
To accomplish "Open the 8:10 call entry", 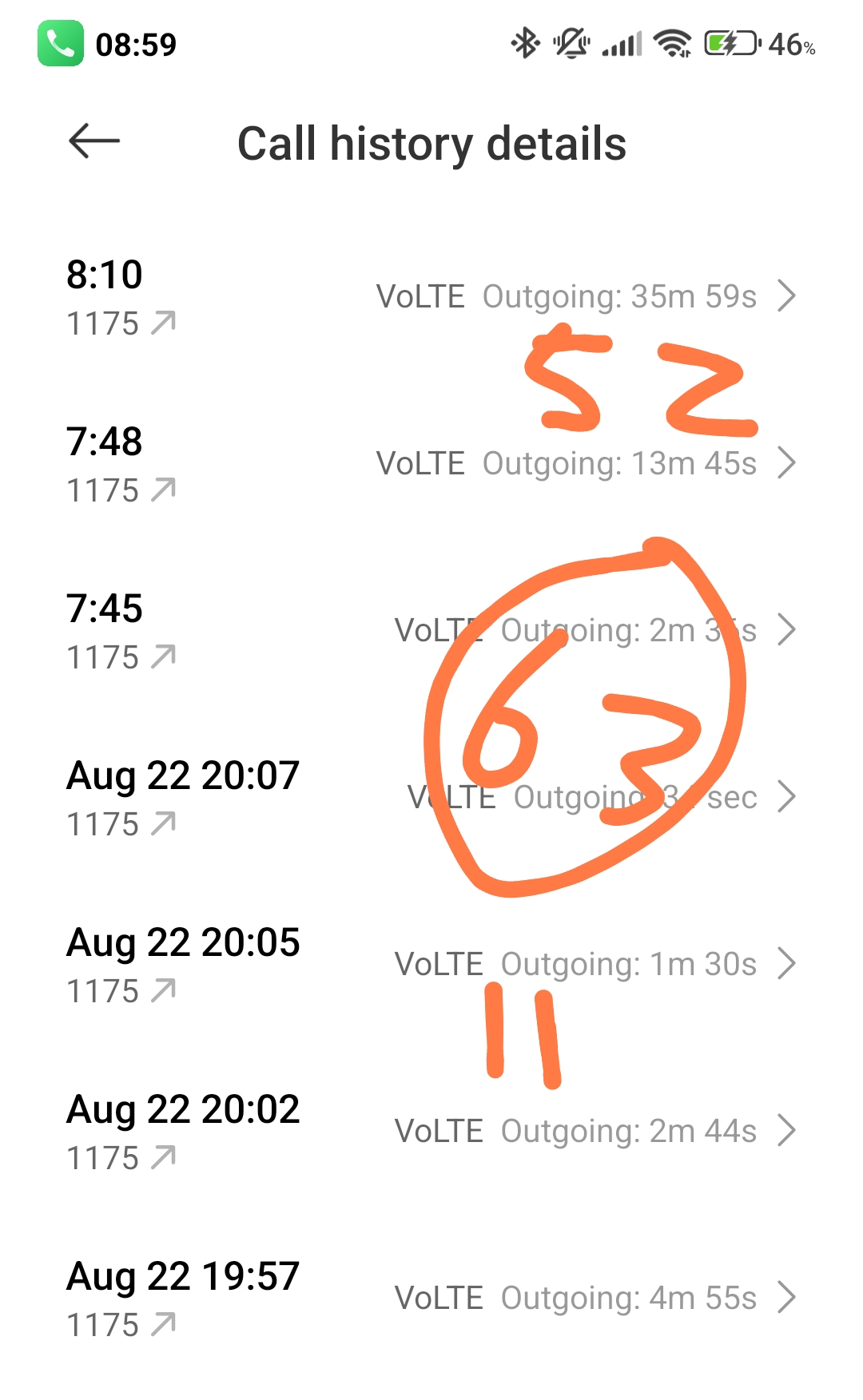I will tap(431, 297).
